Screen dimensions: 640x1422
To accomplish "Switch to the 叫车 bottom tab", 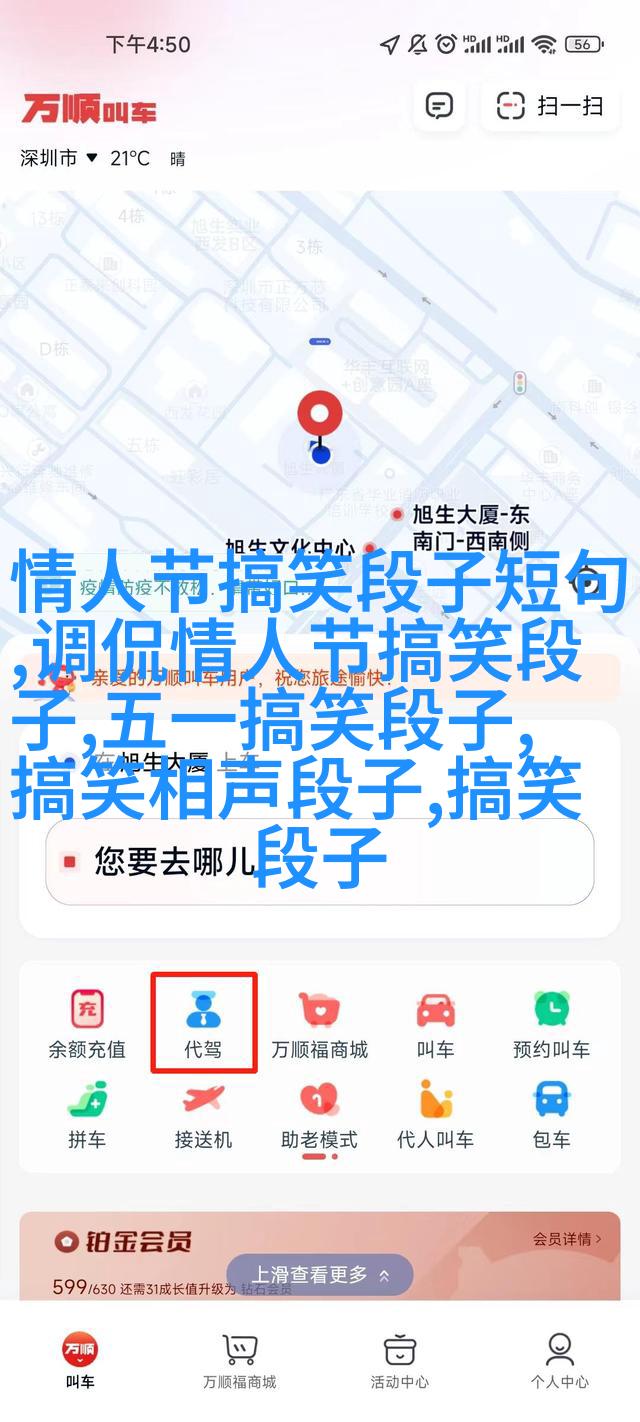I will pyautogui.click(x=80, y=1361).
